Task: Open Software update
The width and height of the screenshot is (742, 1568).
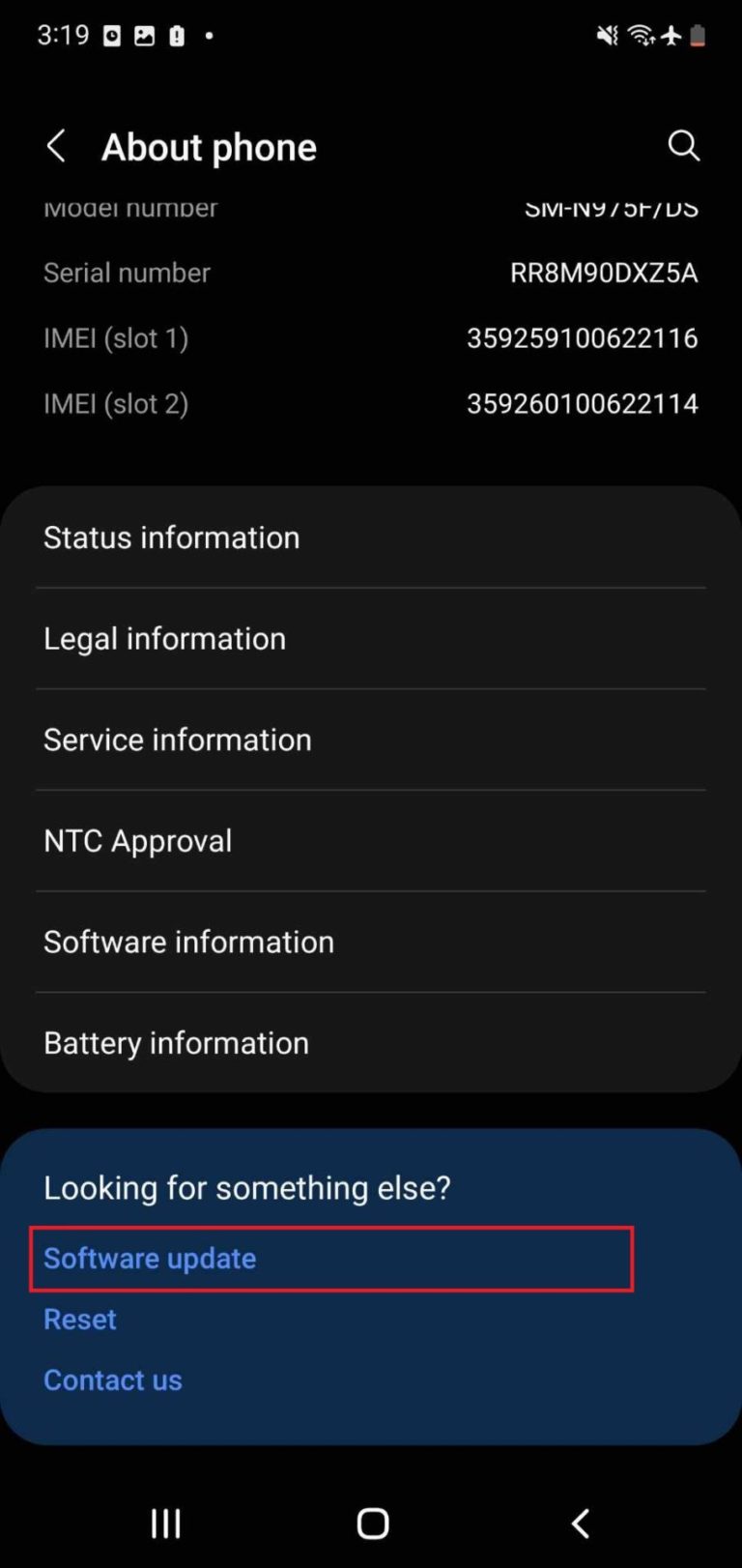Action: pyautogui.click(x=150, y=1259)
